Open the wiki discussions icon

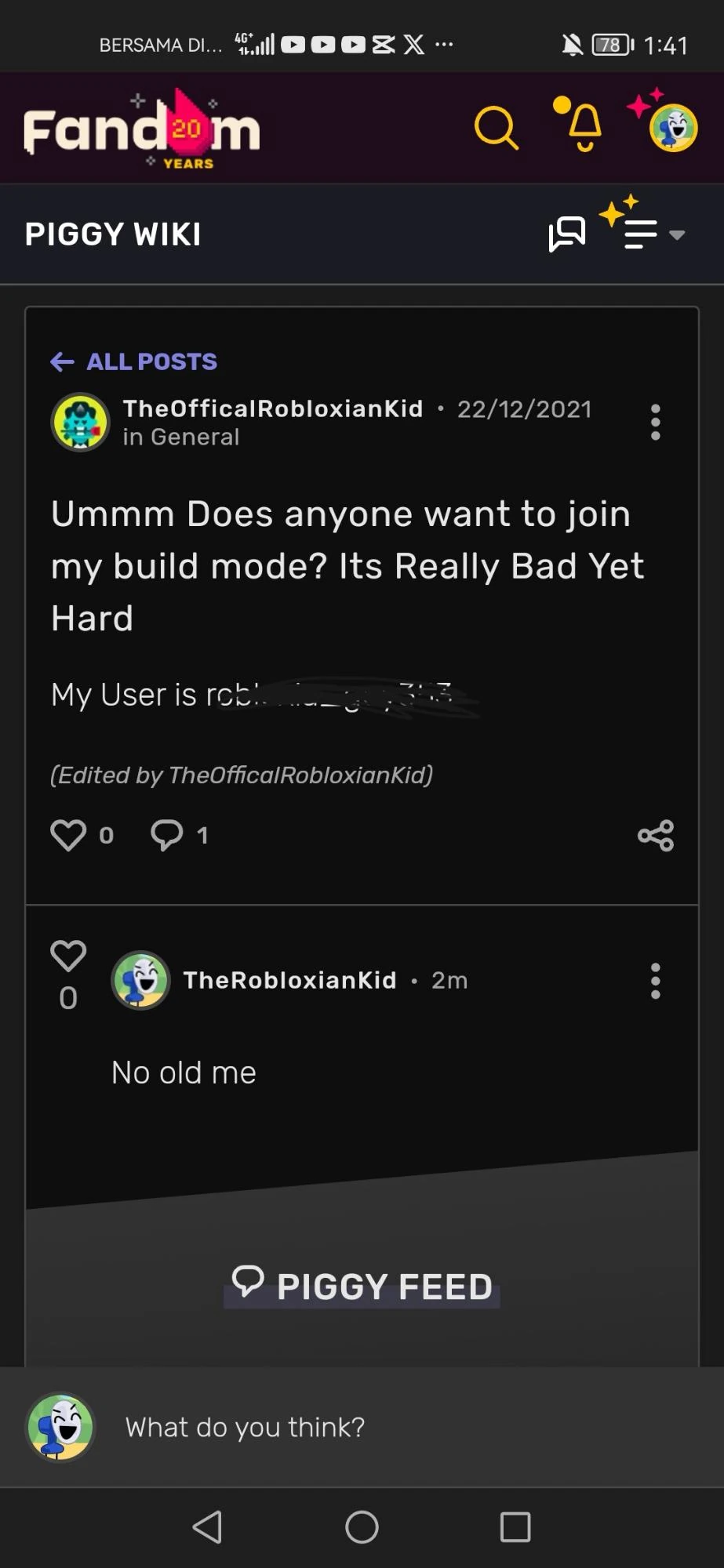pyautogui.click(x=567, y=234)
